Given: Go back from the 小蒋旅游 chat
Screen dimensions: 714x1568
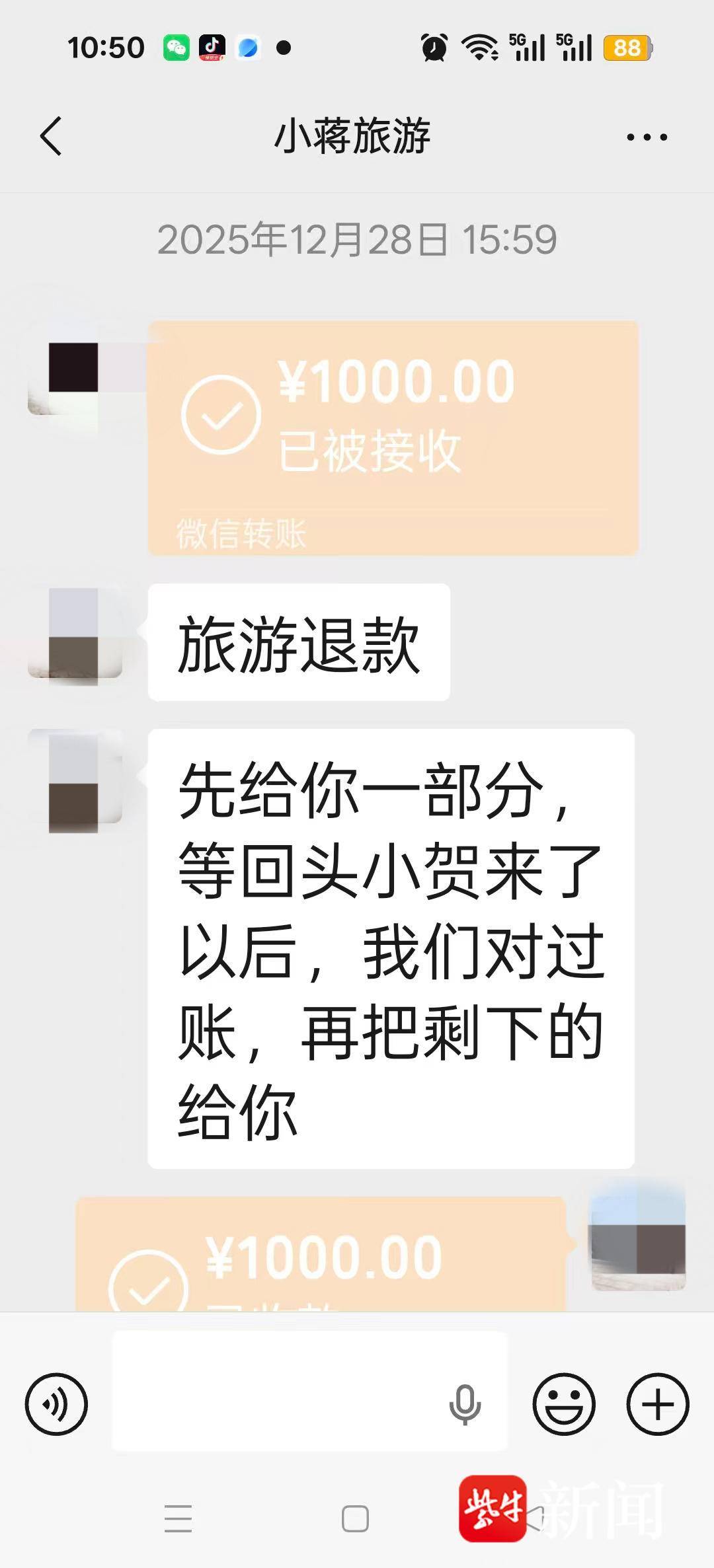Looking at the screenshot, I should [x=52, y=137].
